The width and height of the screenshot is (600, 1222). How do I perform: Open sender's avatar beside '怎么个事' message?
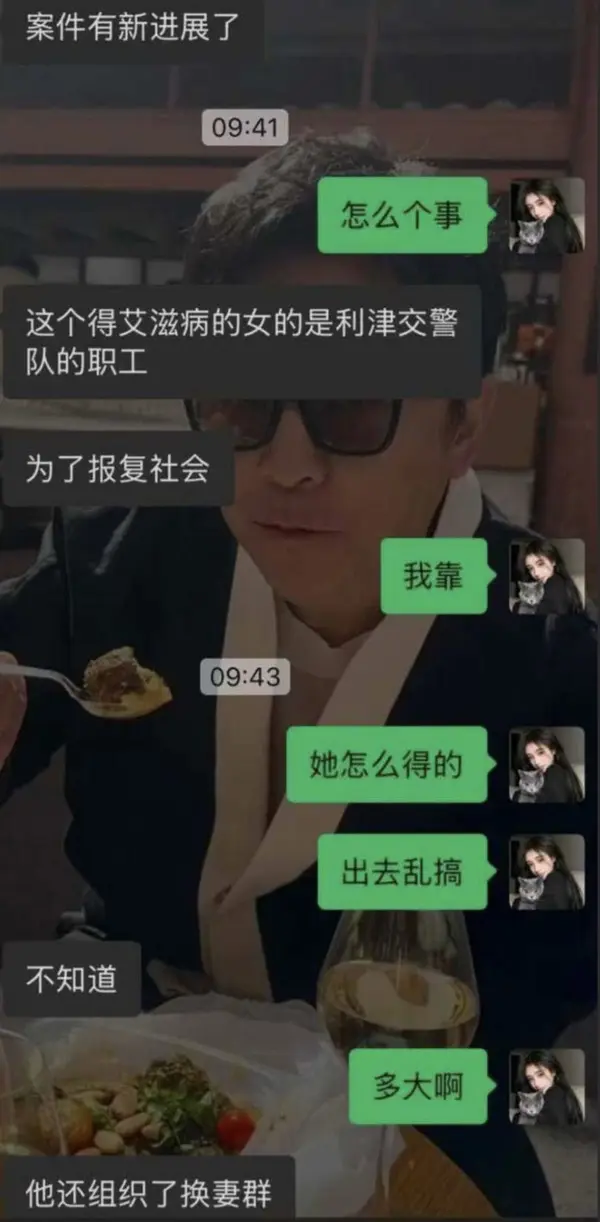(547, 215)
